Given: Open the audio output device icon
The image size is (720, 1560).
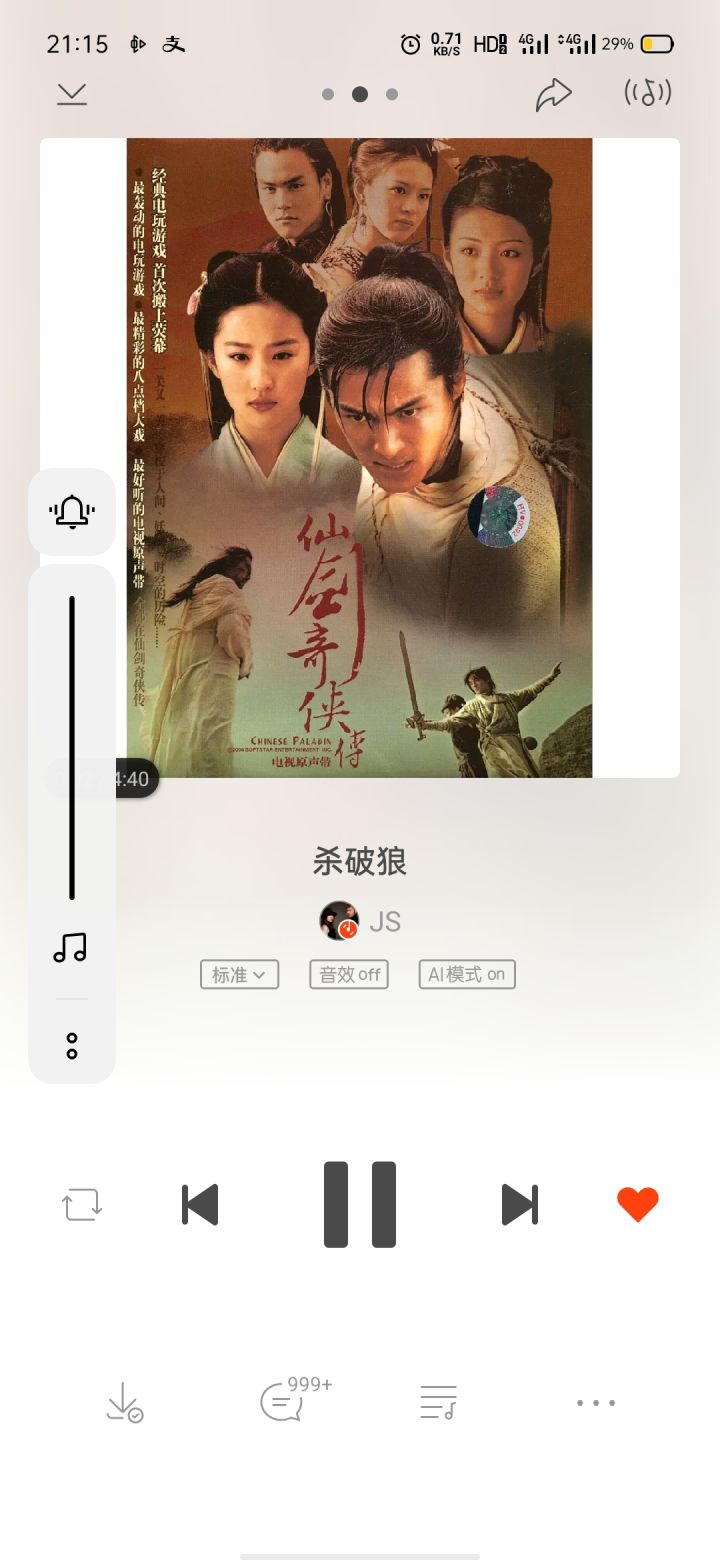Looking at the screenshot, I should pyautogui.click(x=648, y=93).
